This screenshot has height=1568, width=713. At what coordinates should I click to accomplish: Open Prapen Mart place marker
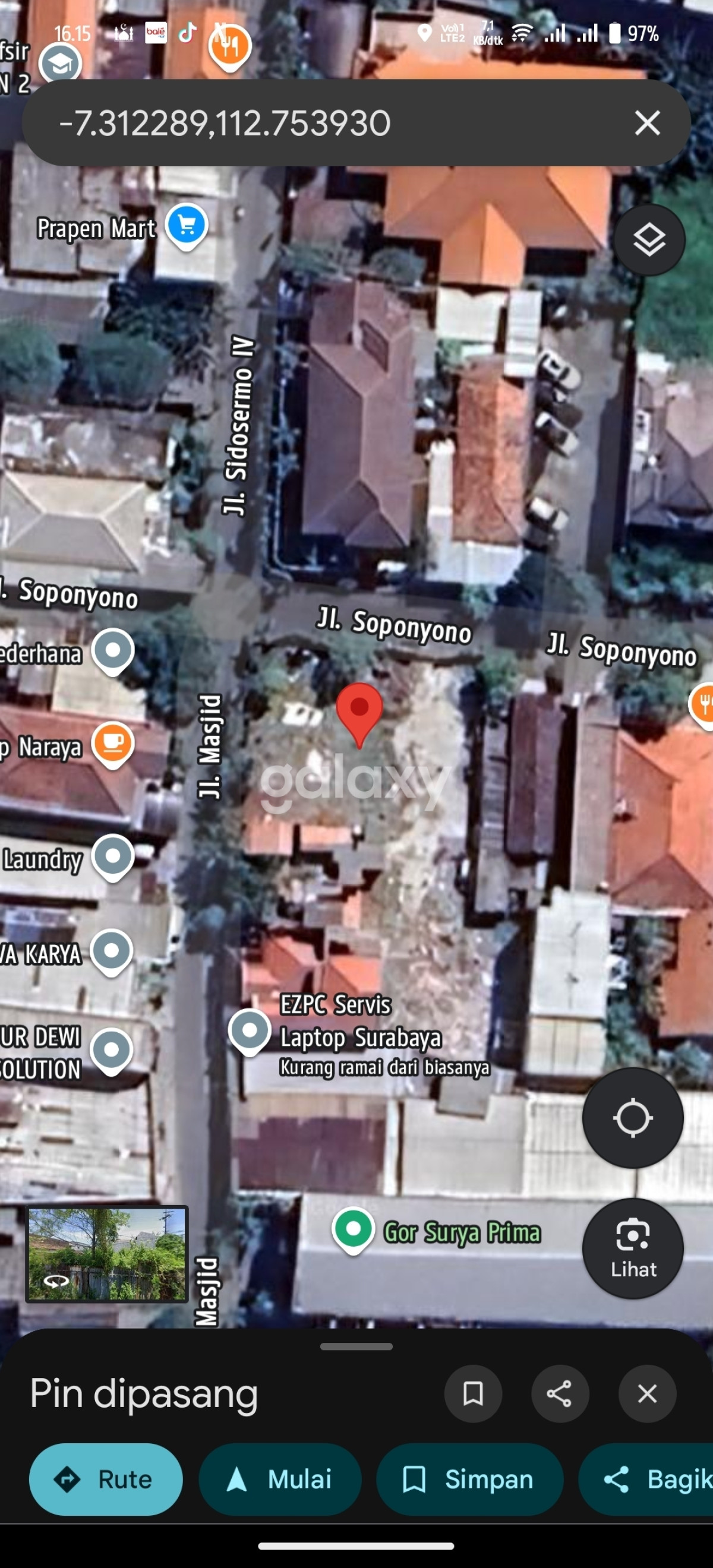pos(187,225)
